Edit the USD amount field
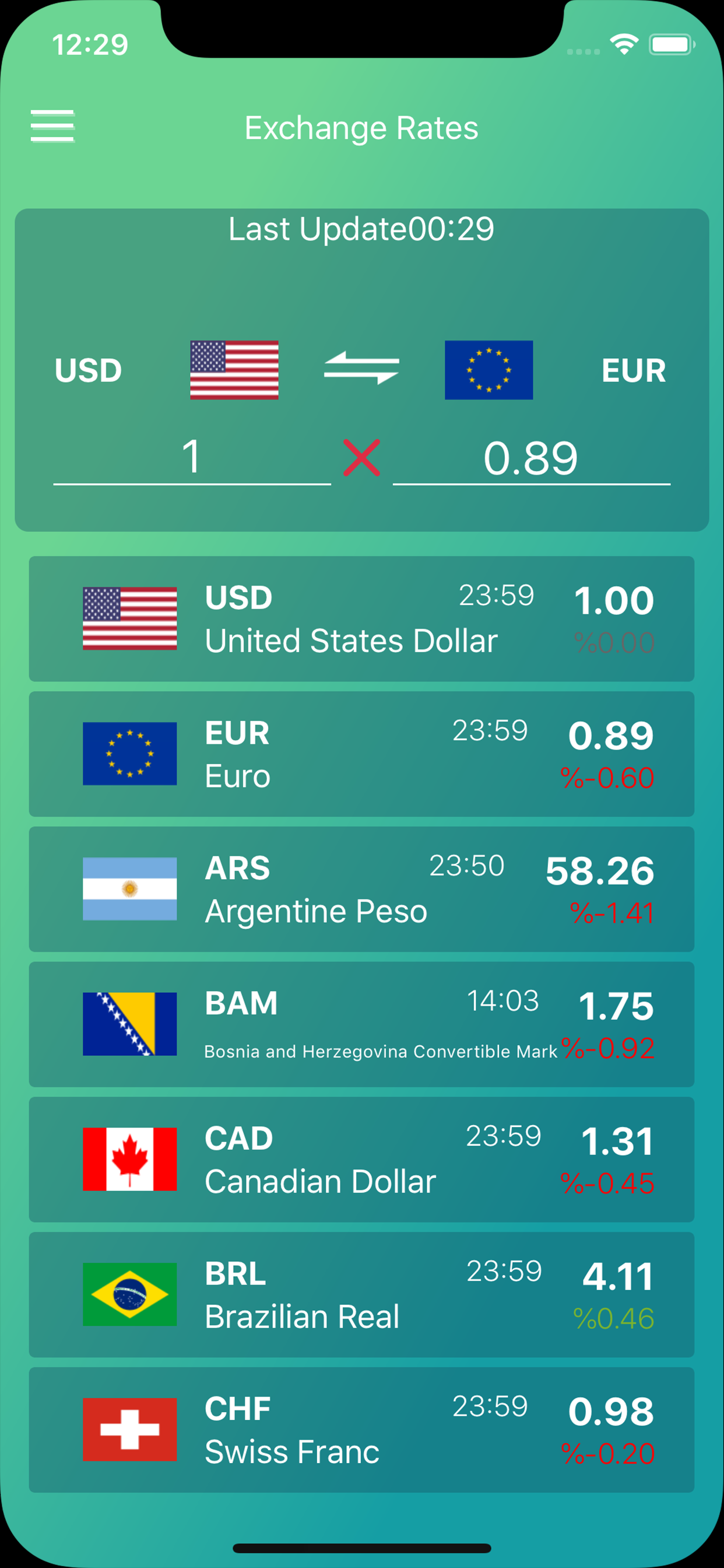The width and height of the screenshot is (724, 1568). (192, 458)
